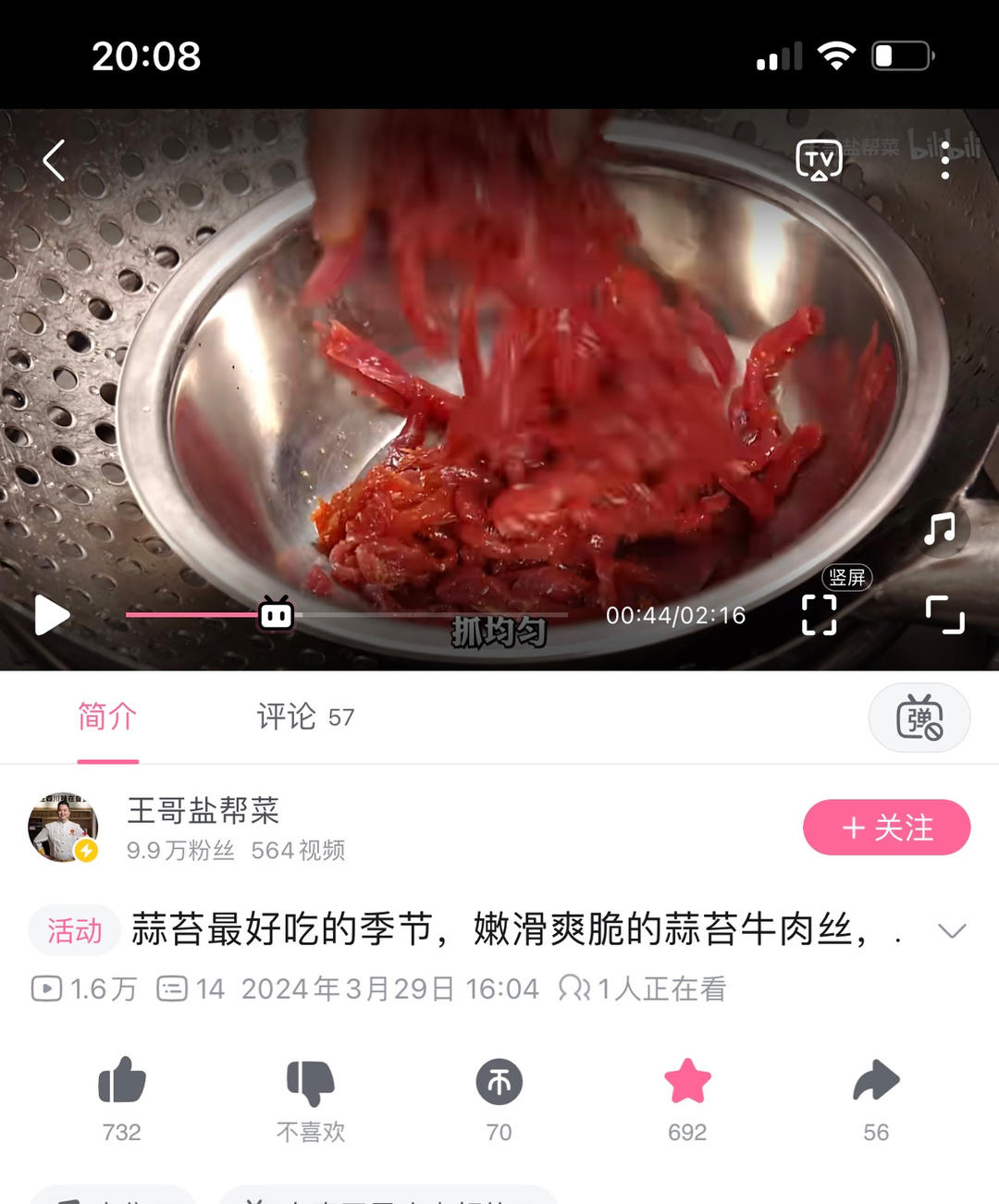Switch to portrait fullscreen mode

pyautogui.click(x=820, y=614)
